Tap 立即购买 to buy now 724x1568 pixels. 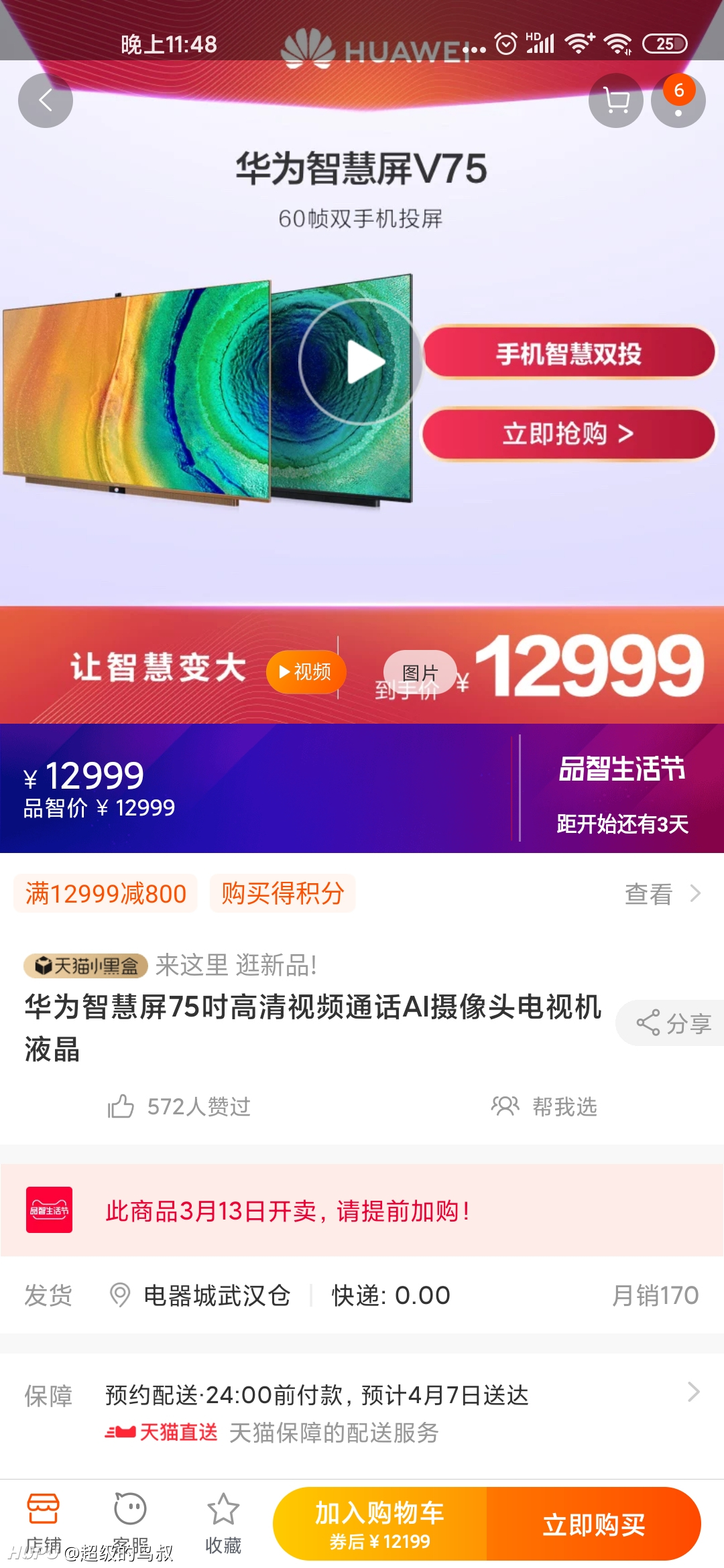point(594,1524)
